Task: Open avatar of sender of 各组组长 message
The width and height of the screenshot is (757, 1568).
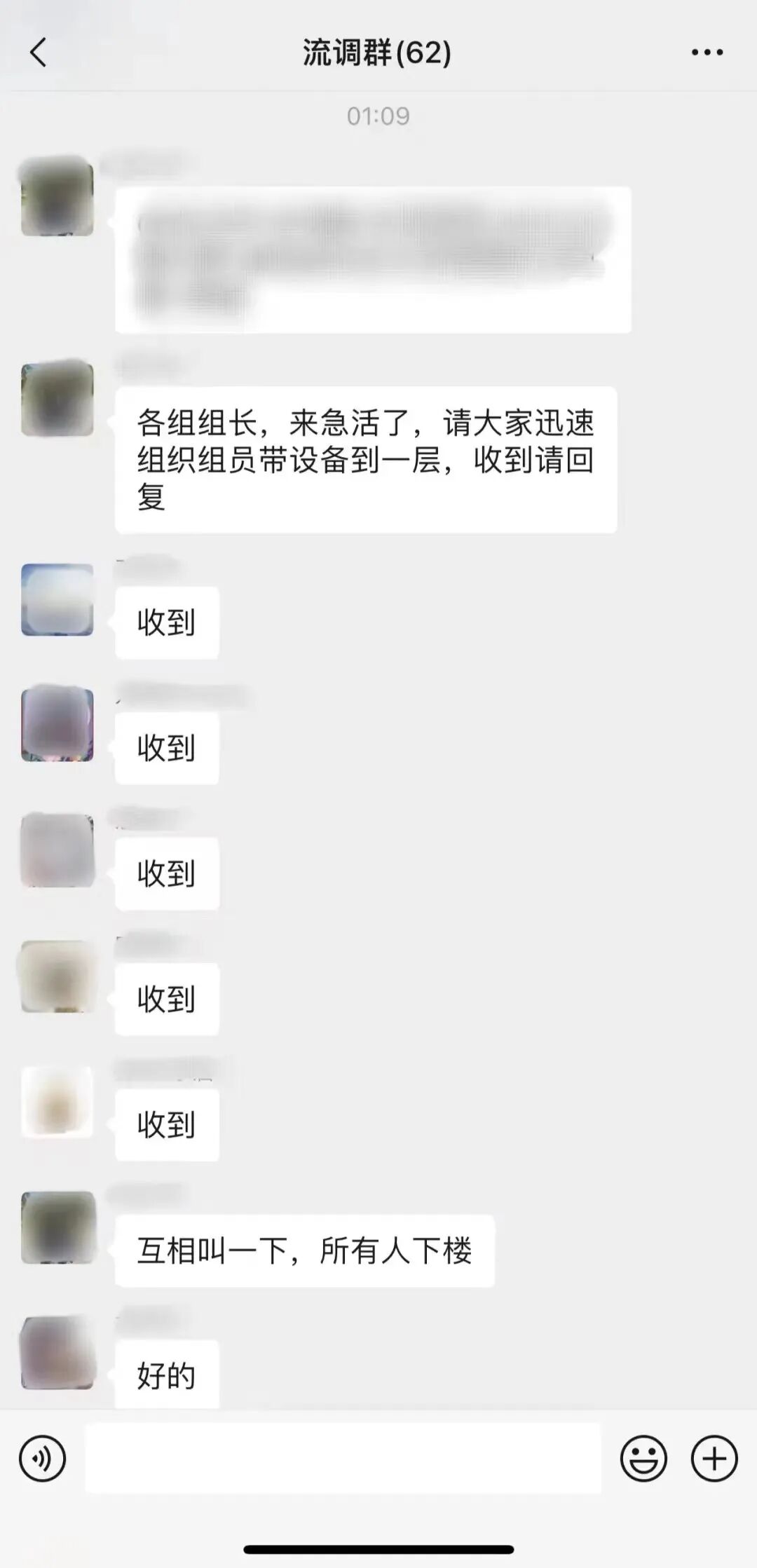Action: coord(57,400)
